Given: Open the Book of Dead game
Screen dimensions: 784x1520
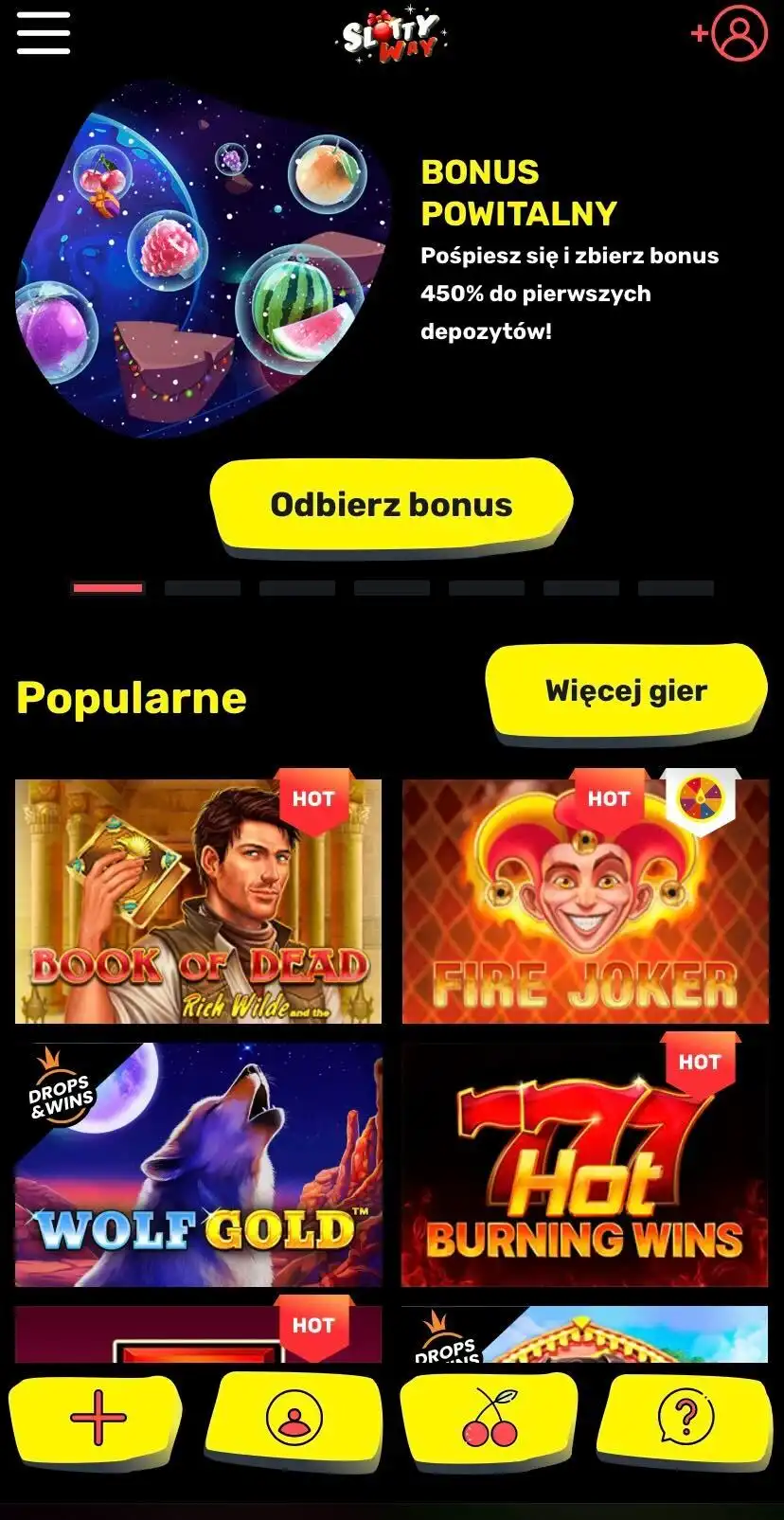Looking at the screenshot, I should (x=198, y=902).
